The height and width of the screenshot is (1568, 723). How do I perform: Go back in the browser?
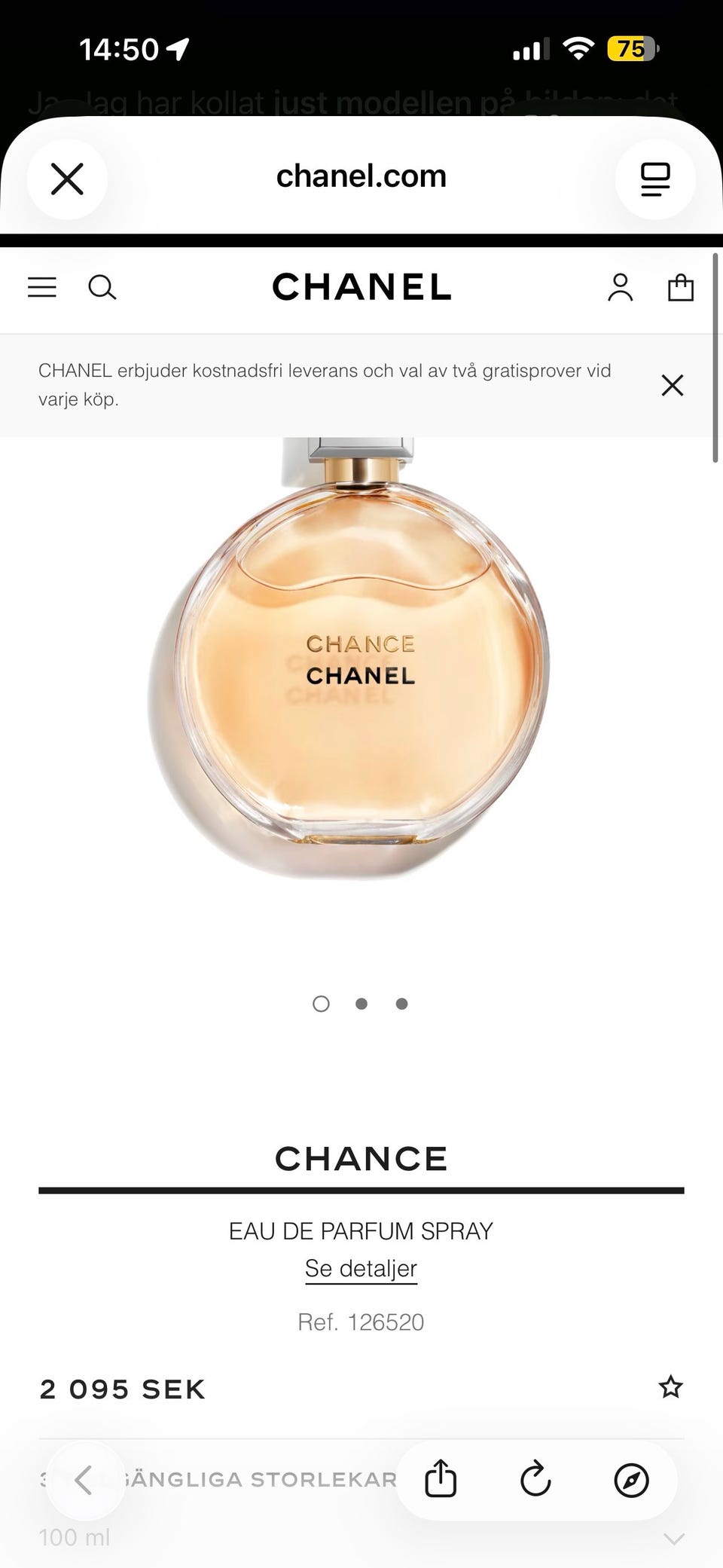[84, 1480]
